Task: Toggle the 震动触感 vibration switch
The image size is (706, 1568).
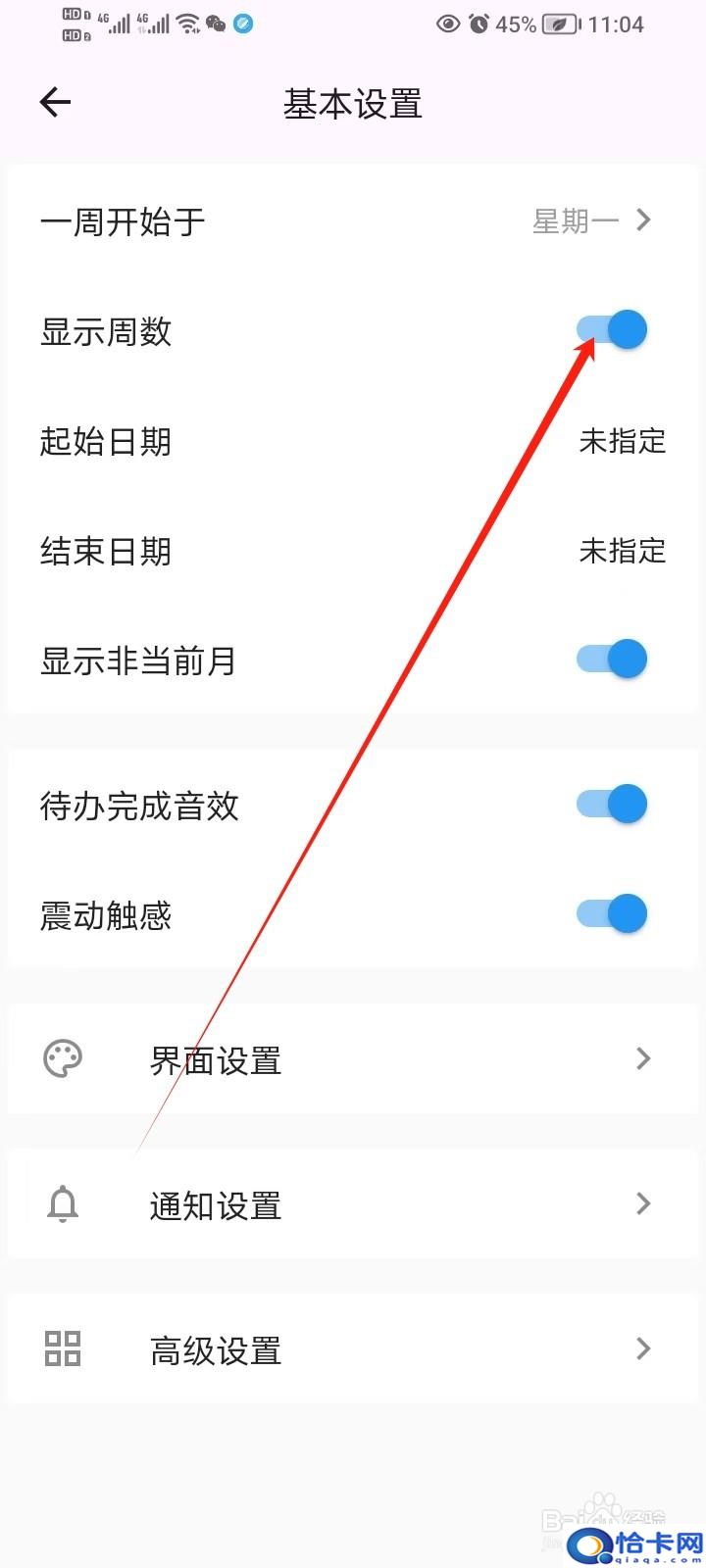Action: [x=612, y=914]
